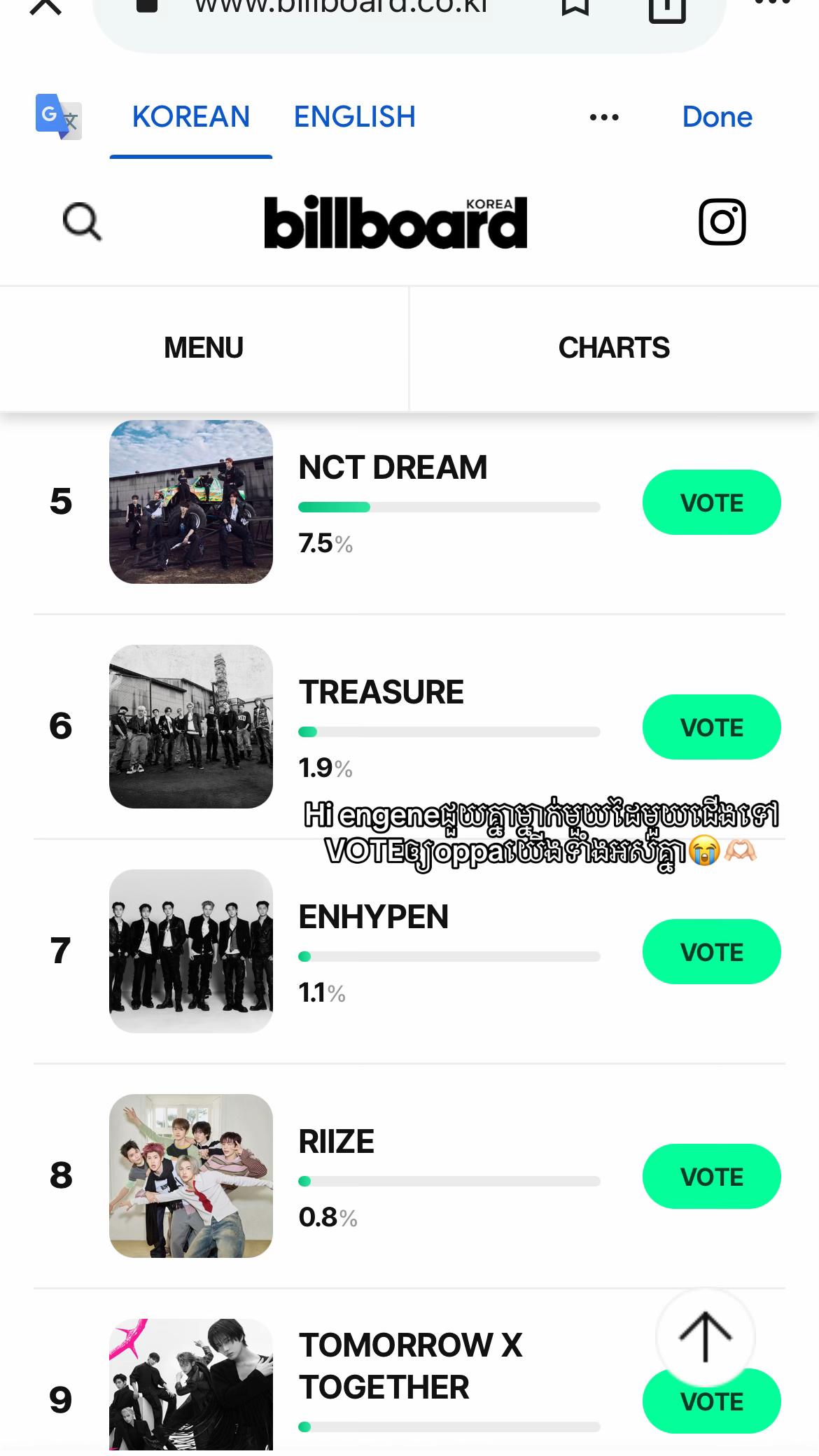Tap the scroll-to-top arrow button
Screen dimensions: 819x1456
click(705, 1337)
